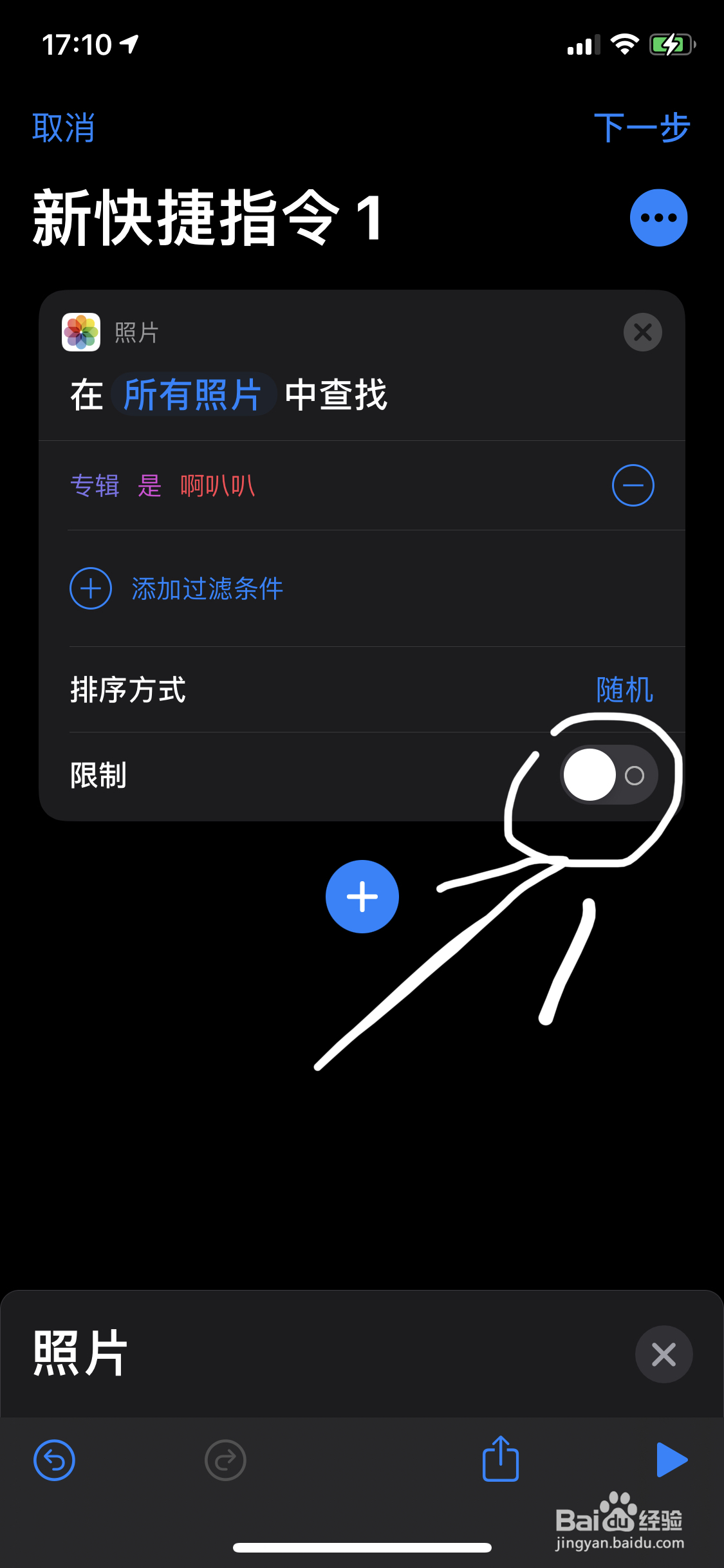Tap the blue ellipsis shortcut options icon
Screen dimensions: 724x1568
click(658, 217)
